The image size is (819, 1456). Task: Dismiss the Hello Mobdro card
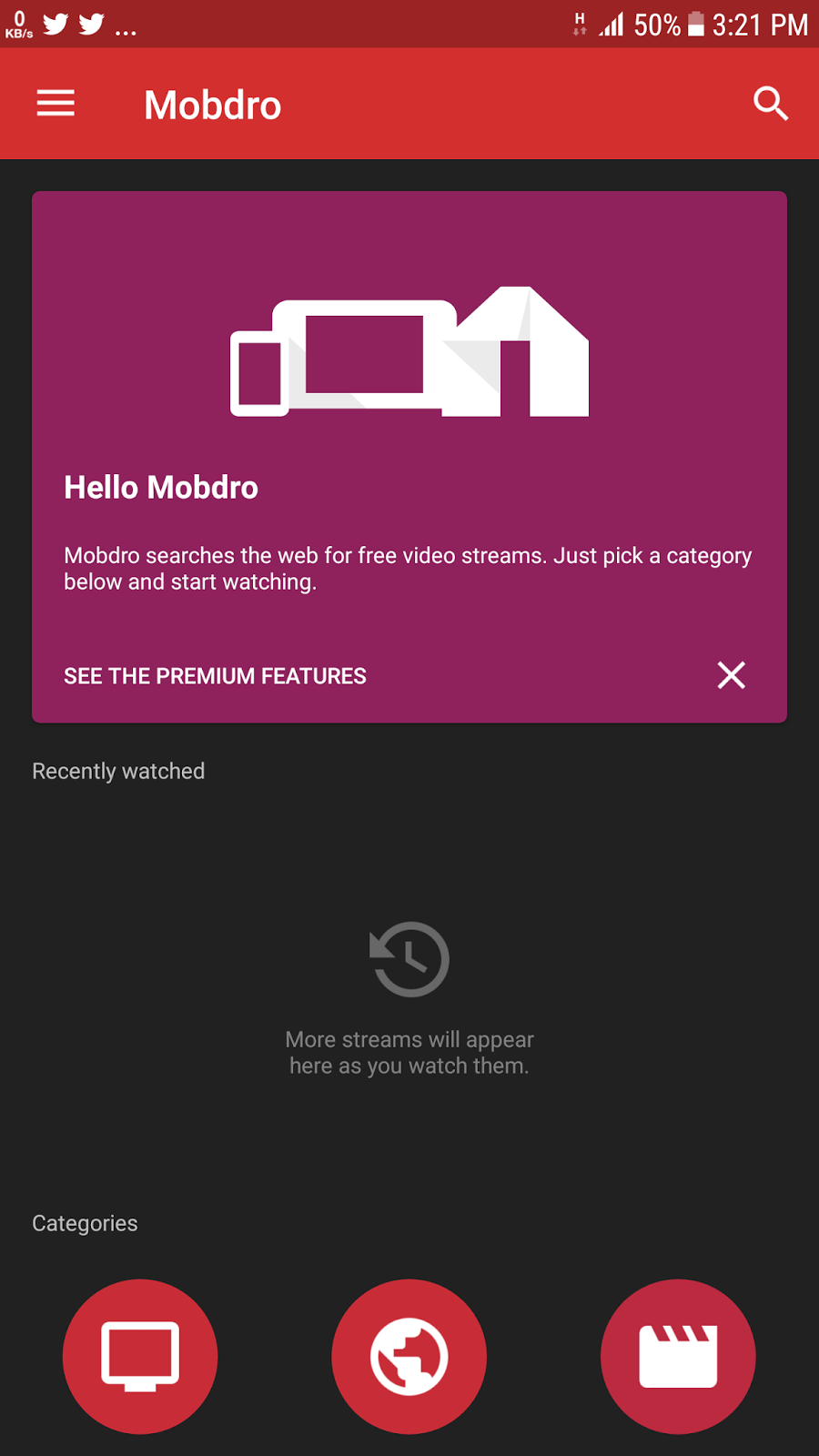[731, 675]
